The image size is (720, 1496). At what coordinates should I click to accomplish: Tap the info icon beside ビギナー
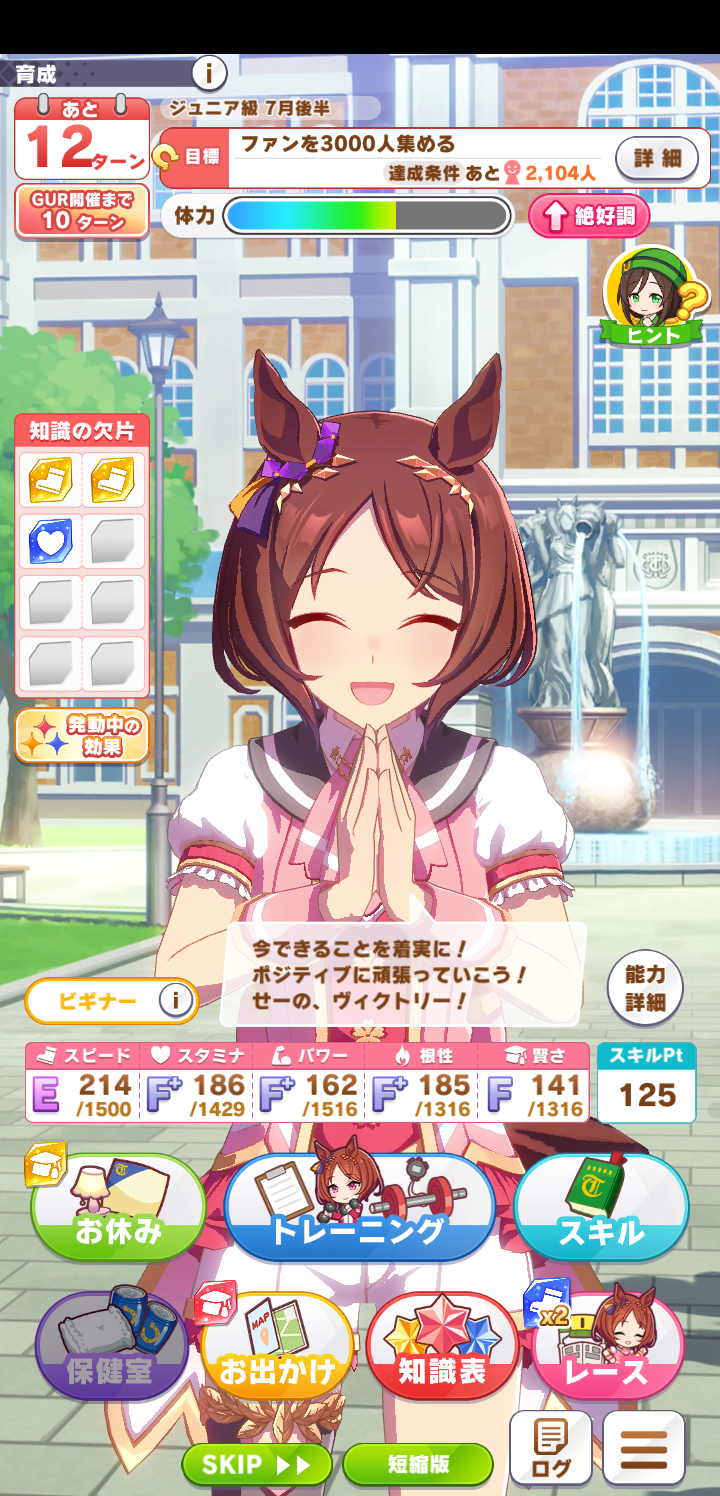[x=176, y=1000]
